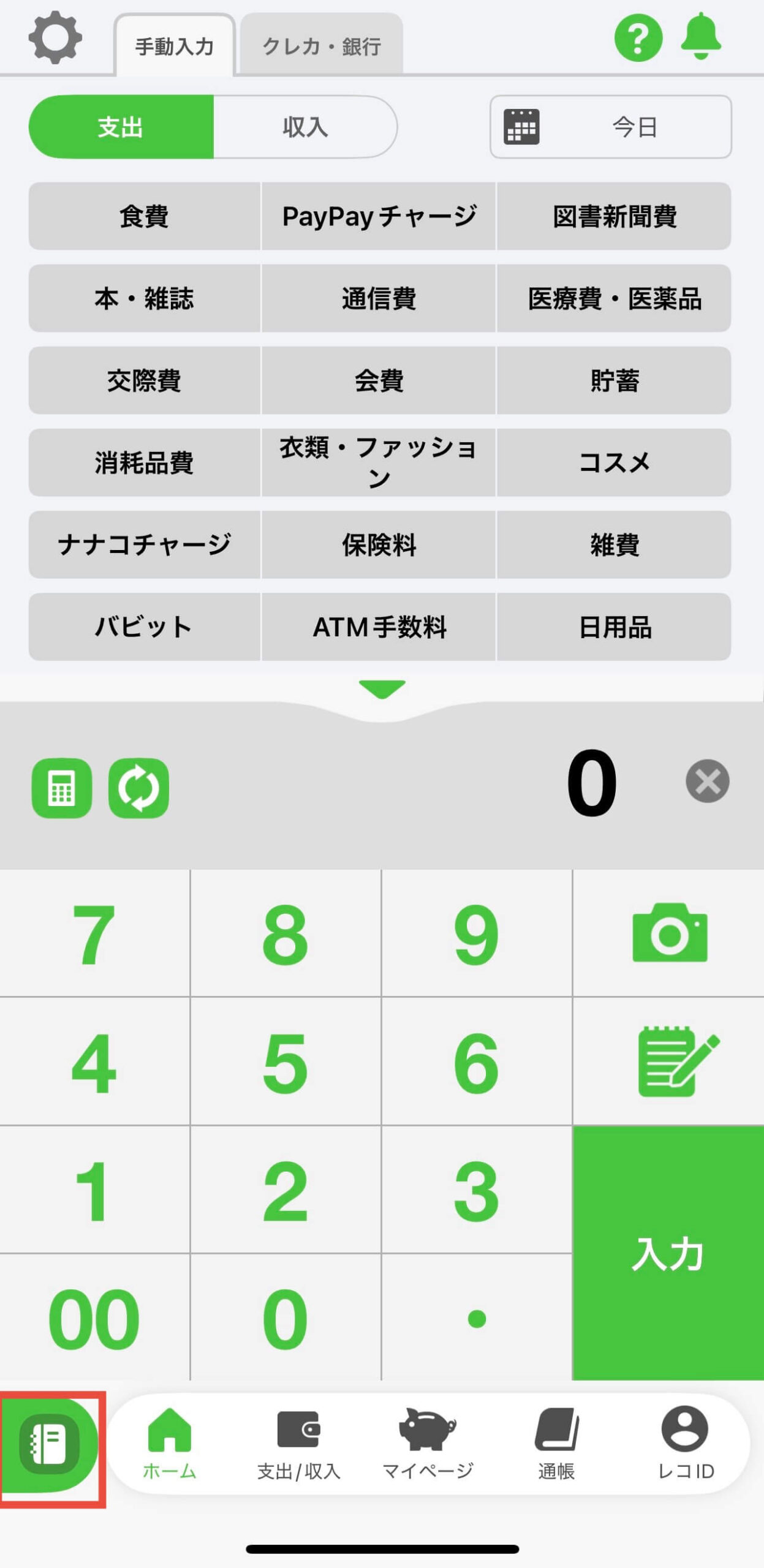Go to the 支出/収入 tab
The width and height of the screenshot is (764, 1568).
(298, 1444)
